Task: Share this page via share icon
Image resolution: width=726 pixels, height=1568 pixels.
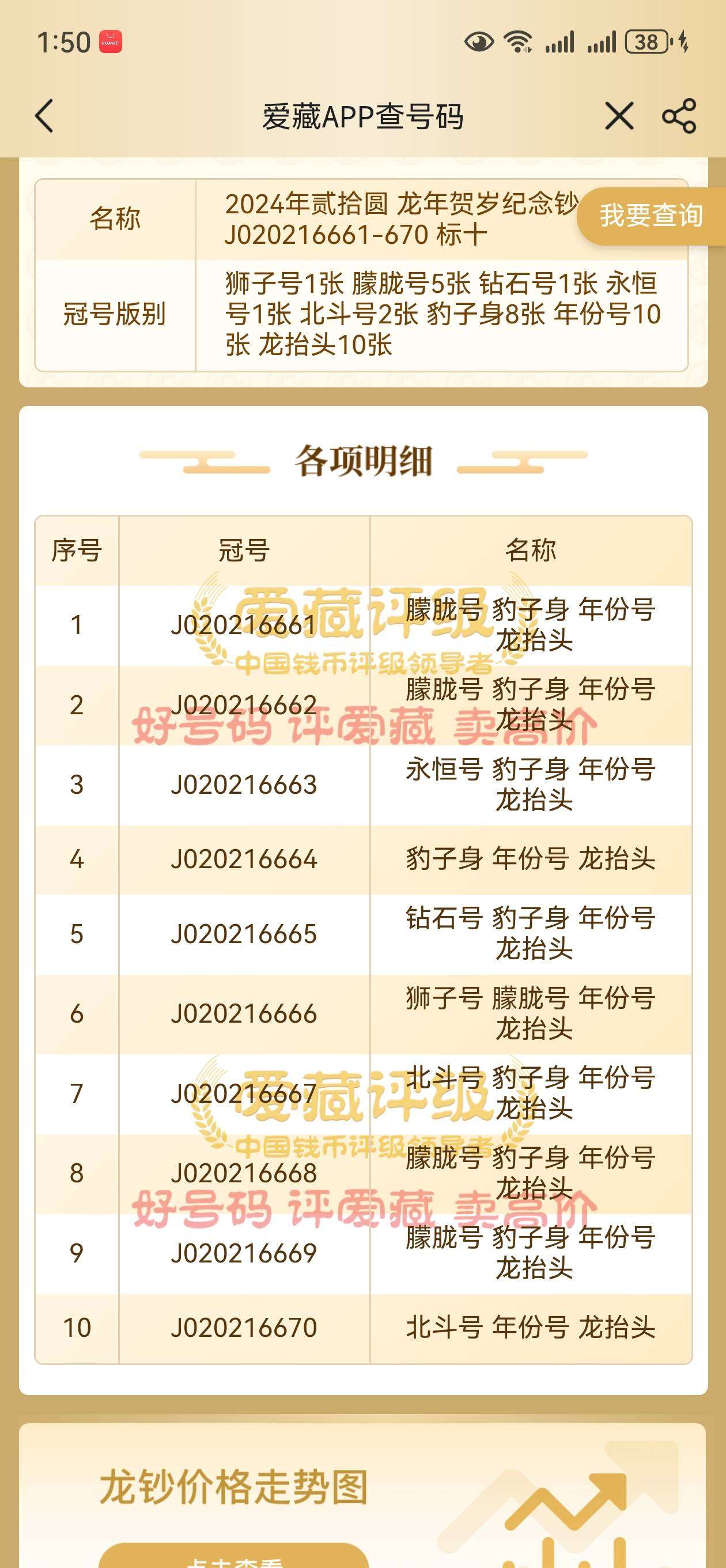Action: [679, 116]
